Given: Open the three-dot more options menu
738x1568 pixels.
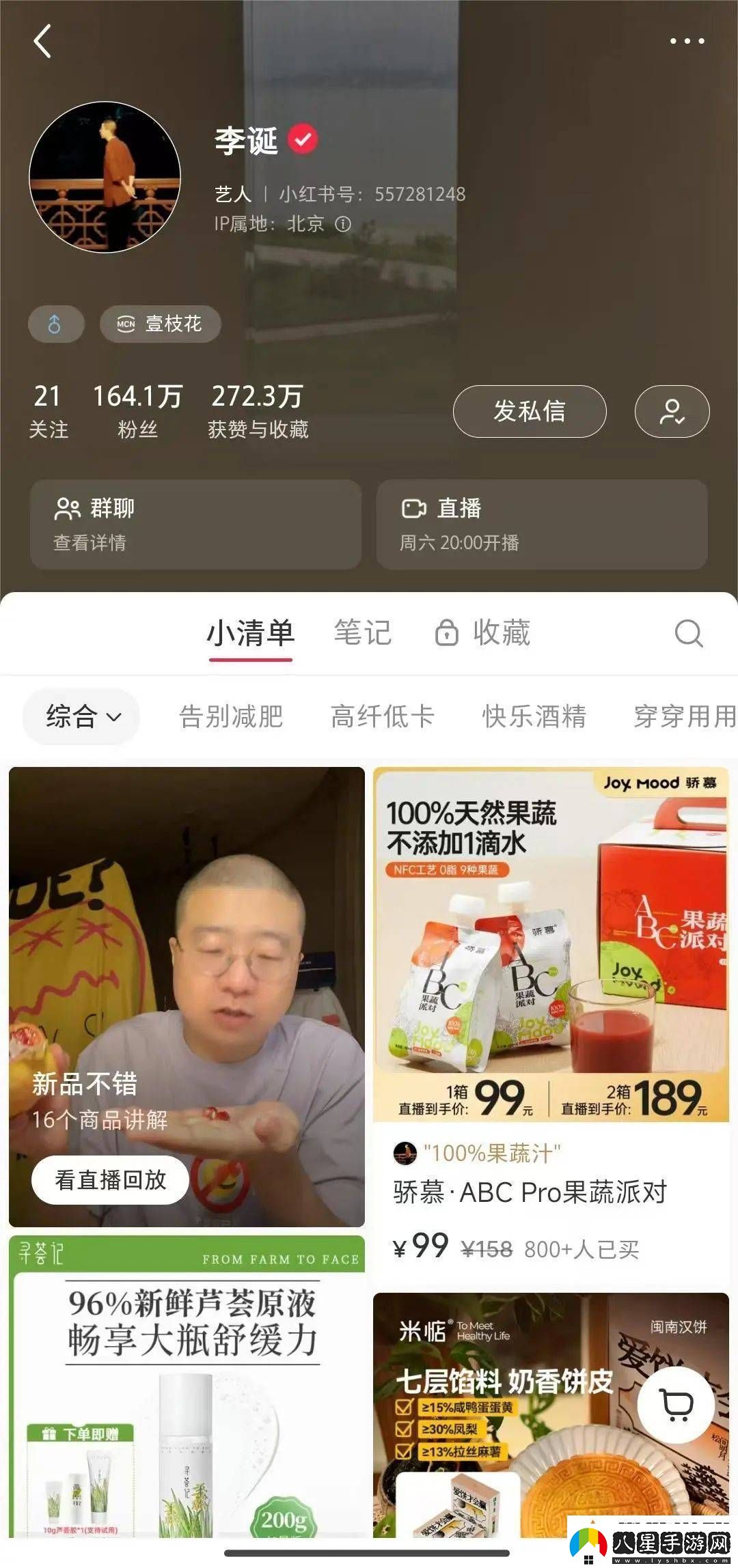Looking at the screenshot, I should tap(685, 41).
